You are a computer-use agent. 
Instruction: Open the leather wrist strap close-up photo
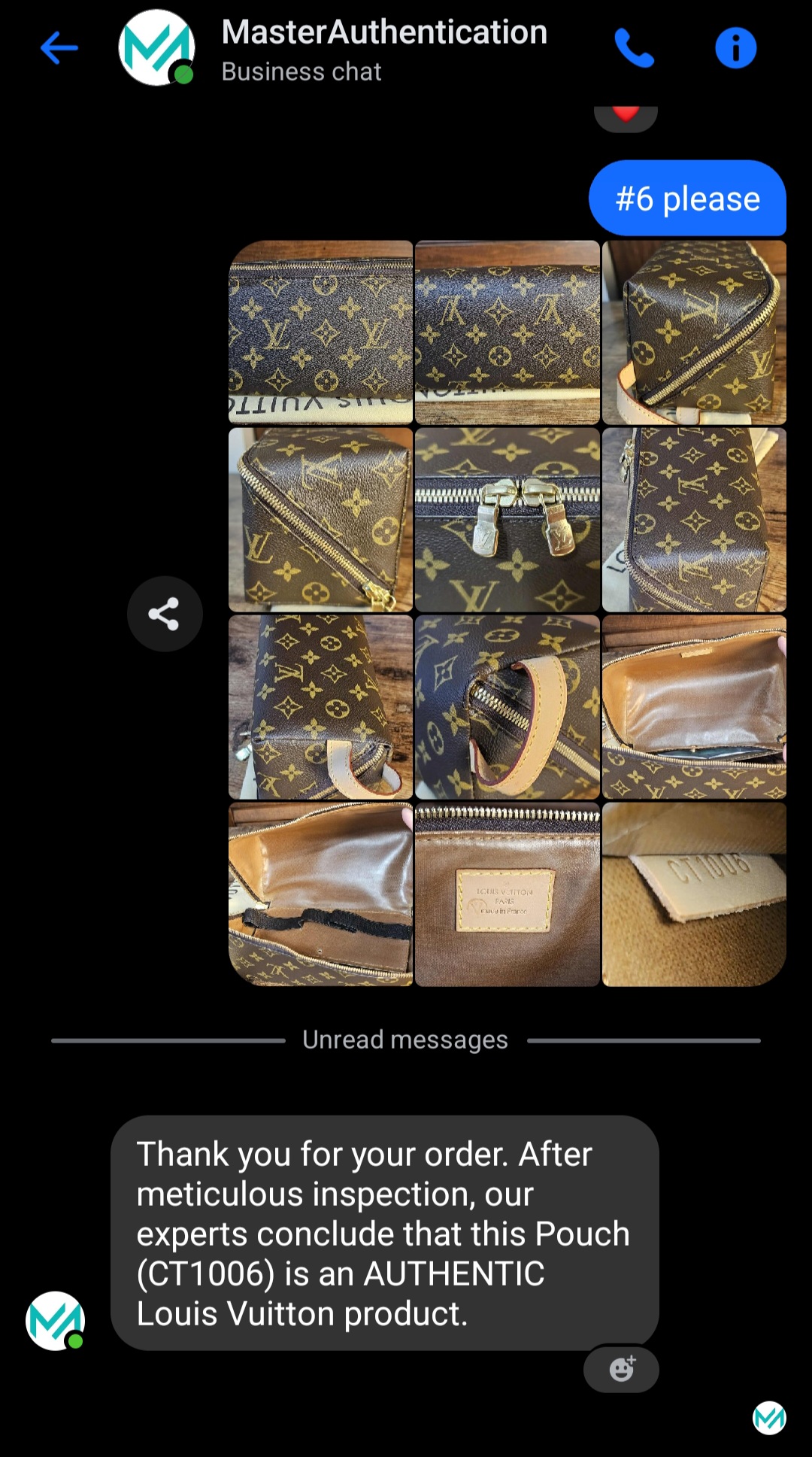point(507,706)
